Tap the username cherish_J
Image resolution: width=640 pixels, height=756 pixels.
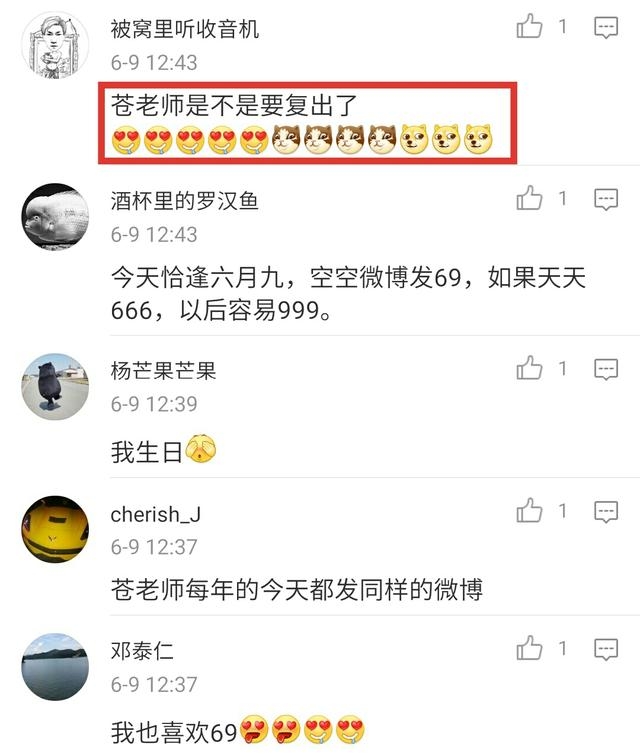156,515
